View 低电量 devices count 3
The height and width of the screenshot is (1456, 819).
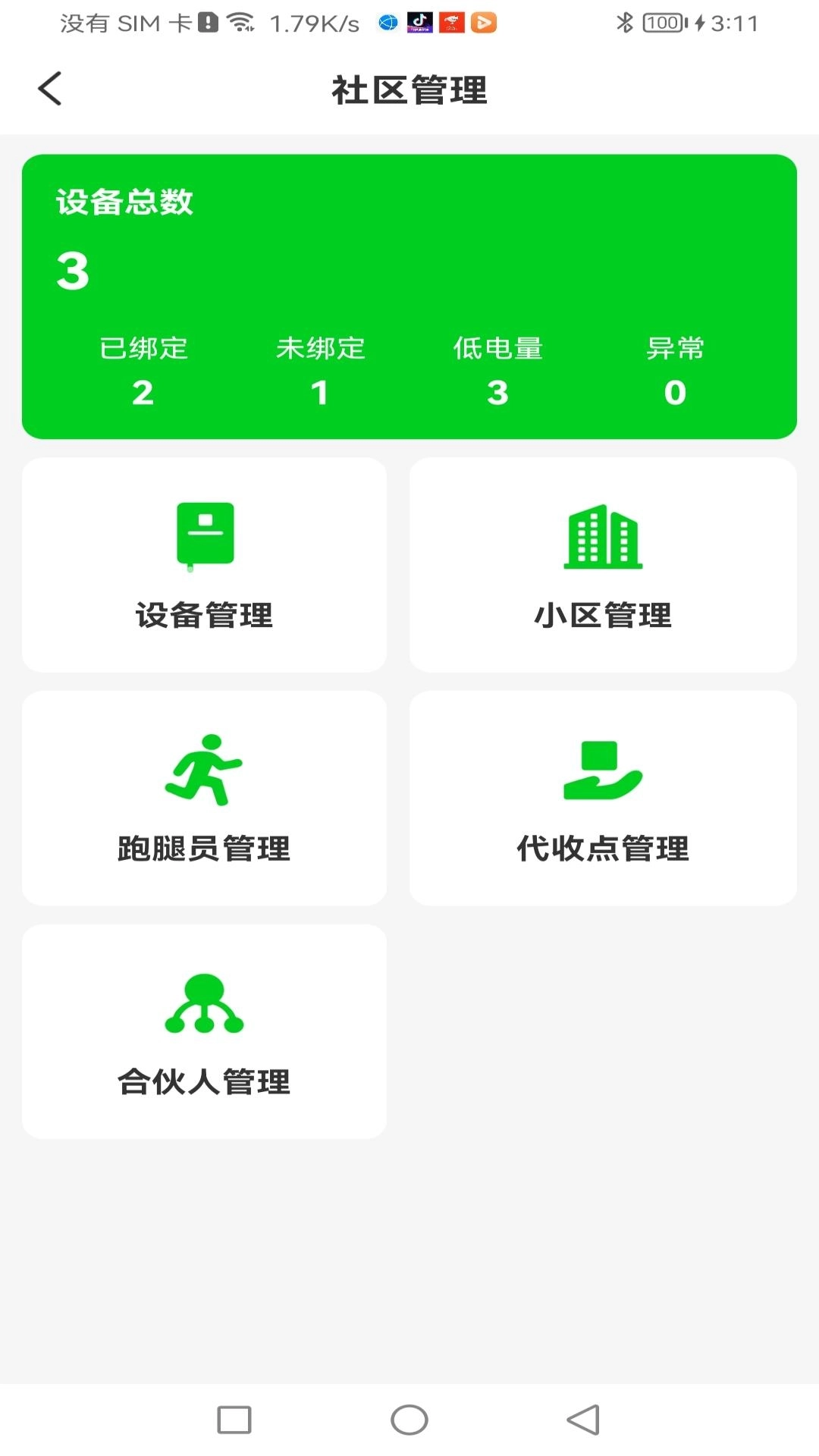click(497, 391)
